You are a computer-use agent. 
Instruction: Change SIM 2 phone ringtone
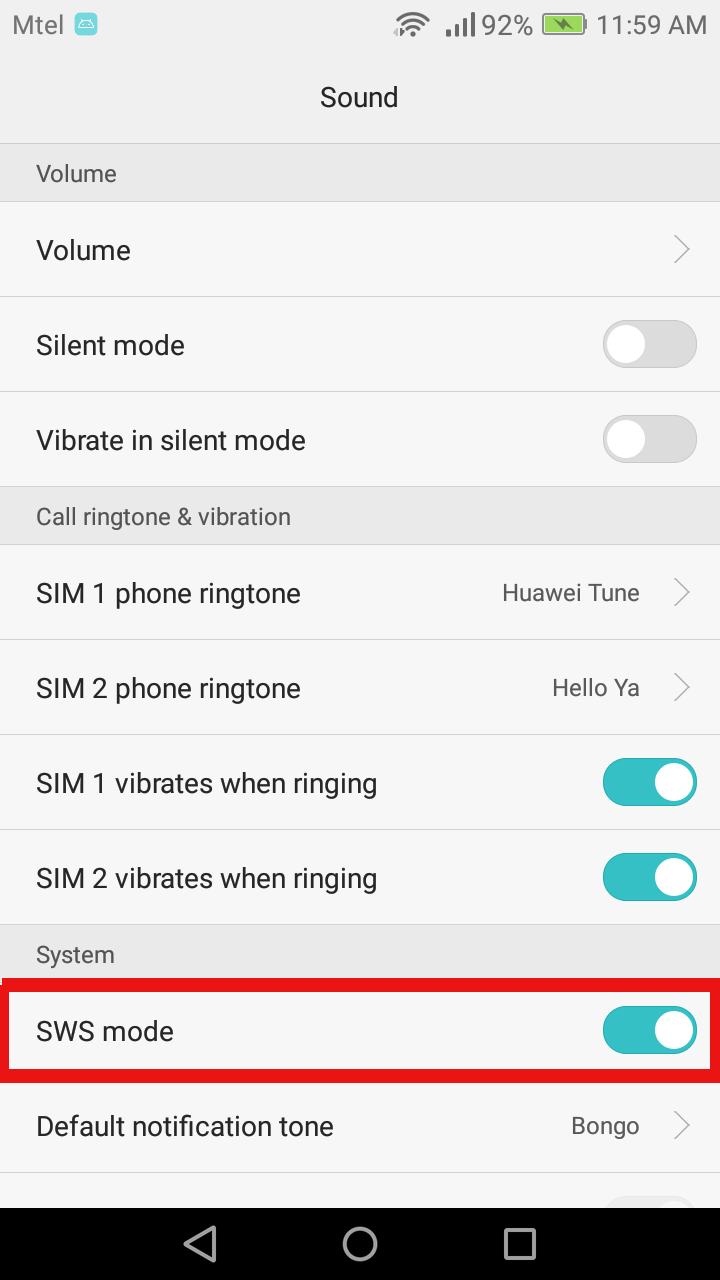pyautogui.click(x=360, y=688)
